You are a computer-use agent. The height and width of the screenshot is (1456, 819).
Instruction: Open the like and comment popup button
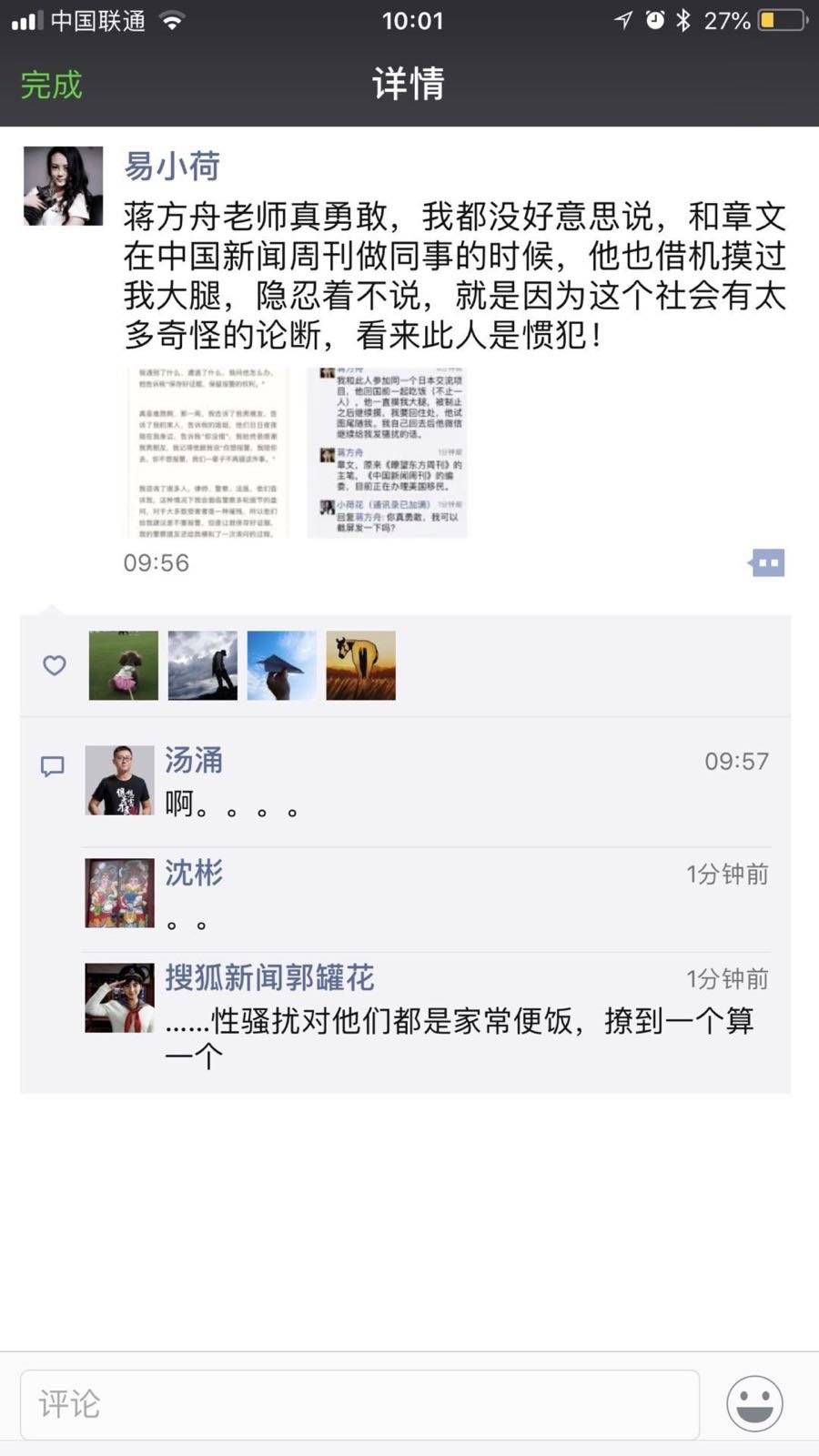[766, 562]
